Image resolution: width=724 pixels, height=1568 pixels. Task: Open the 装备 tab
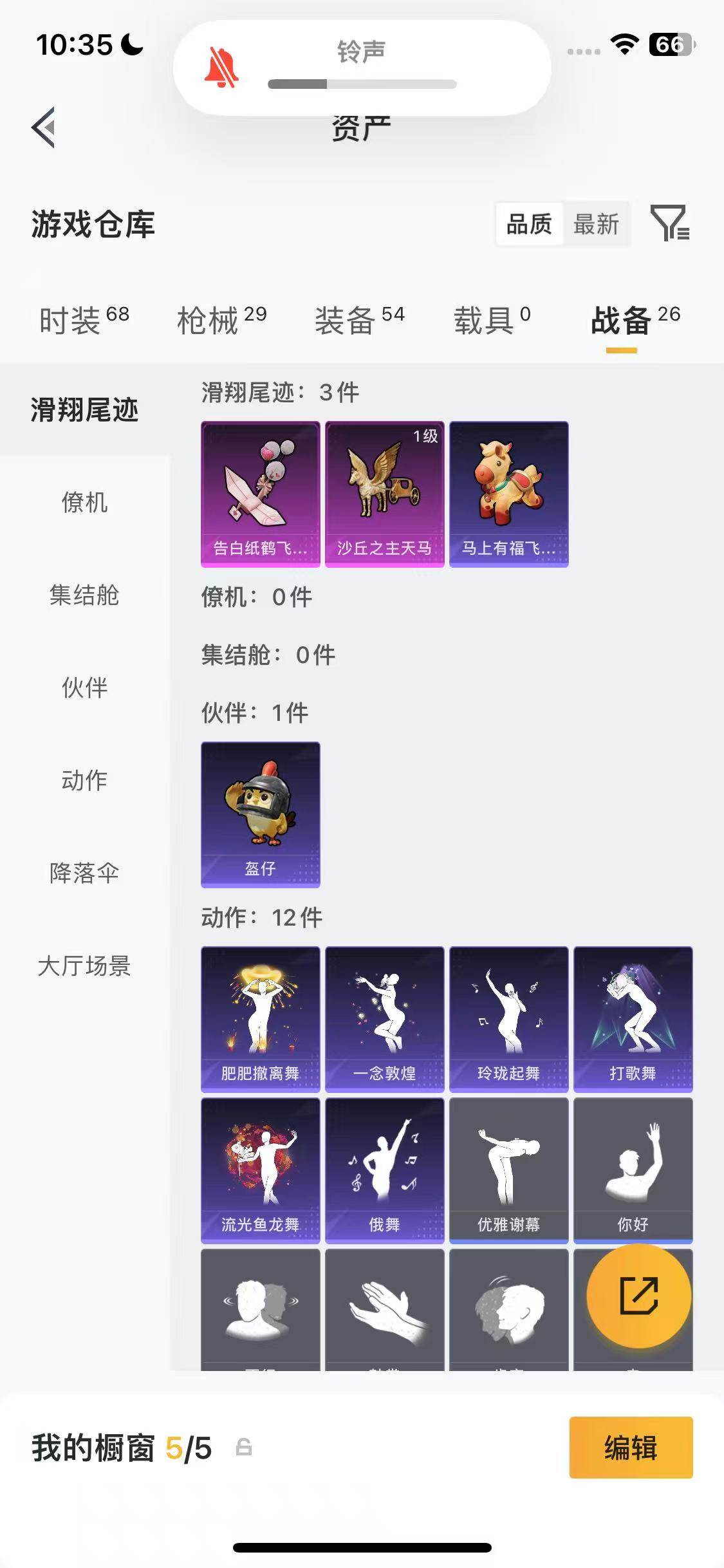click(x=359, y=320)
